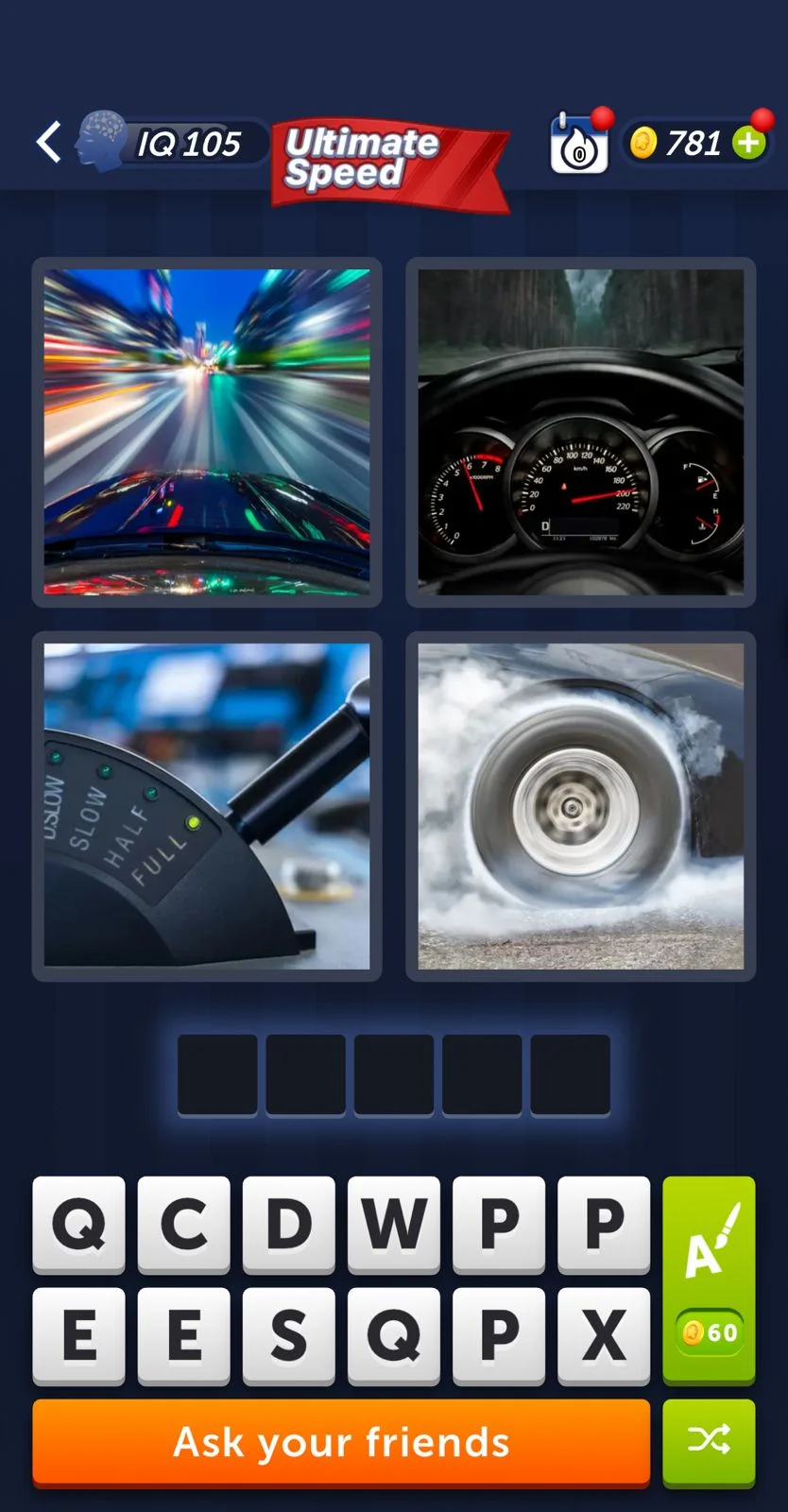
Task: Enlarge the blurred city lights picture
Action: 207,432
